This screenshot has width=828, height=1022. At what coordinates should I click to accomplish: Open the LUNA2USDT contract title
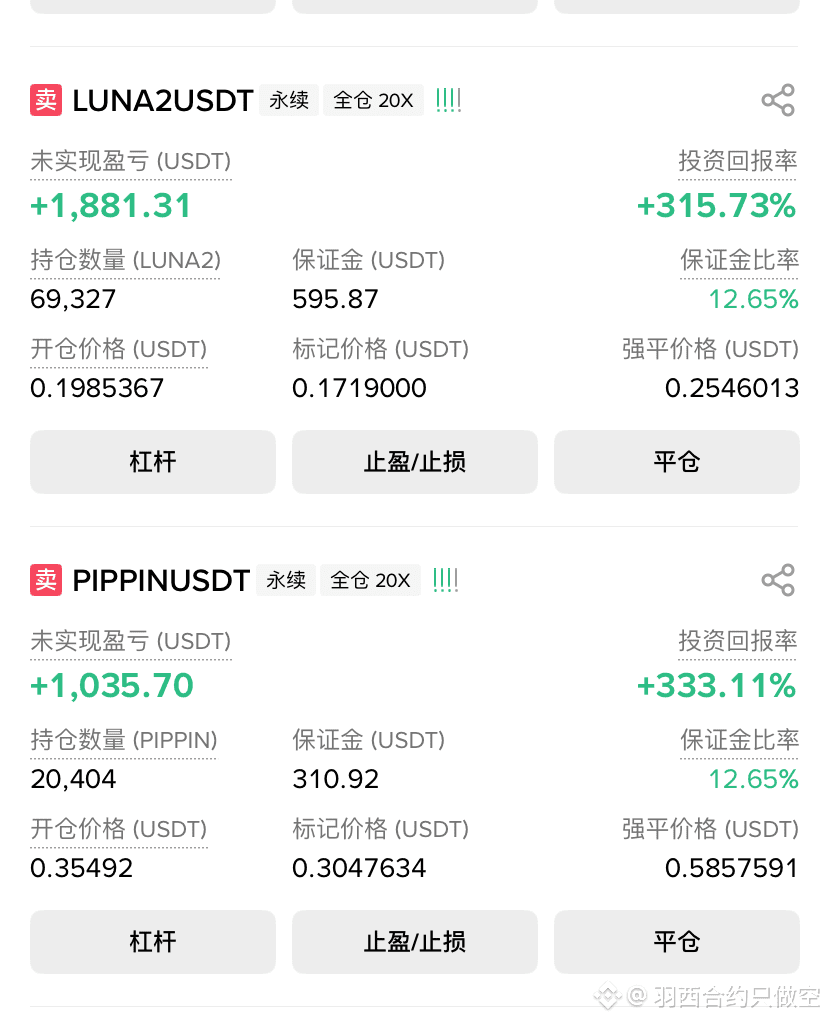(x=162, y=101)
